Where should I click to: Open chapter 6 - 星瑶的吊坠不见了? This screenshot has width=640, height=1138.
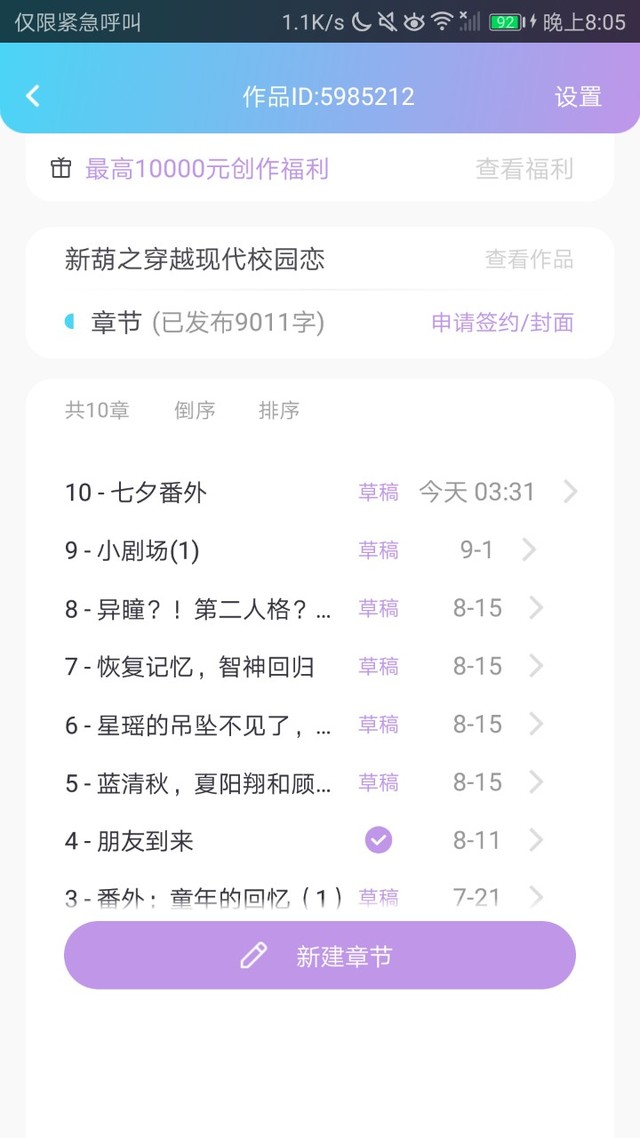click(321, 724)
